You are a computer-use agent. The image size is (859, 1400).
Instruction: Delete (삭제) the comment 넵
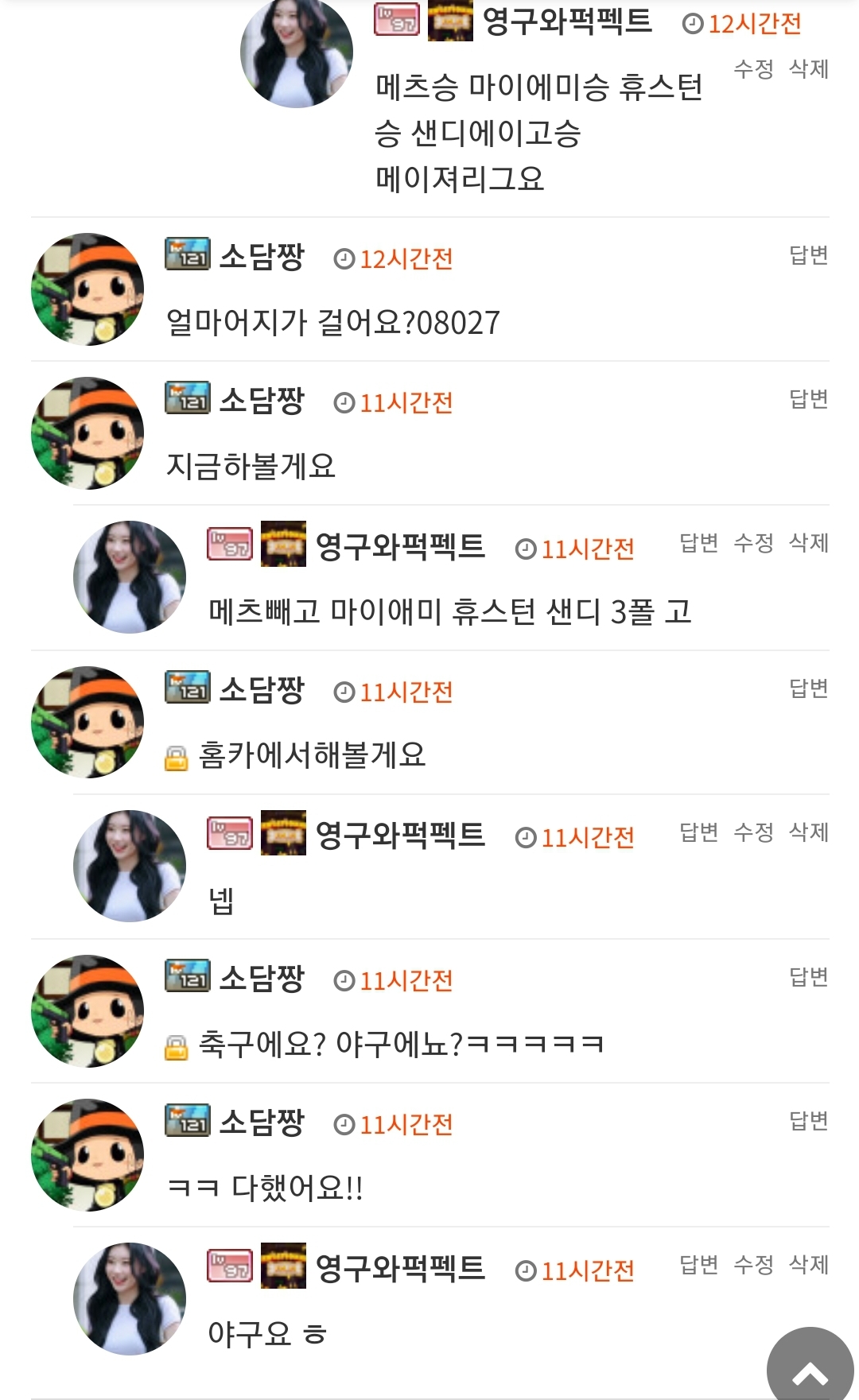(809, 832)
